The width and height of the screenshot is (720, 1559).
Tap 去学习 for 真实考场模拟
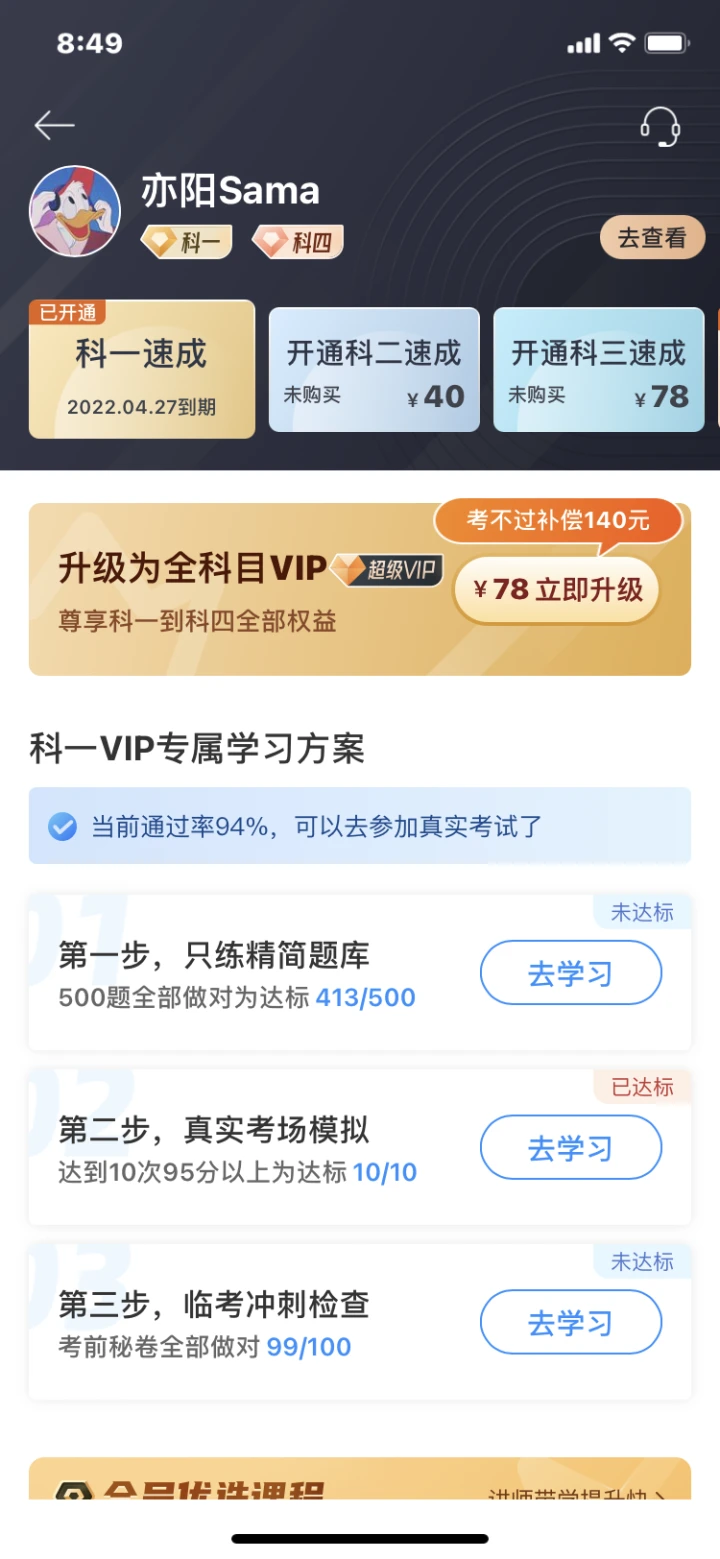pos(570,1148)
